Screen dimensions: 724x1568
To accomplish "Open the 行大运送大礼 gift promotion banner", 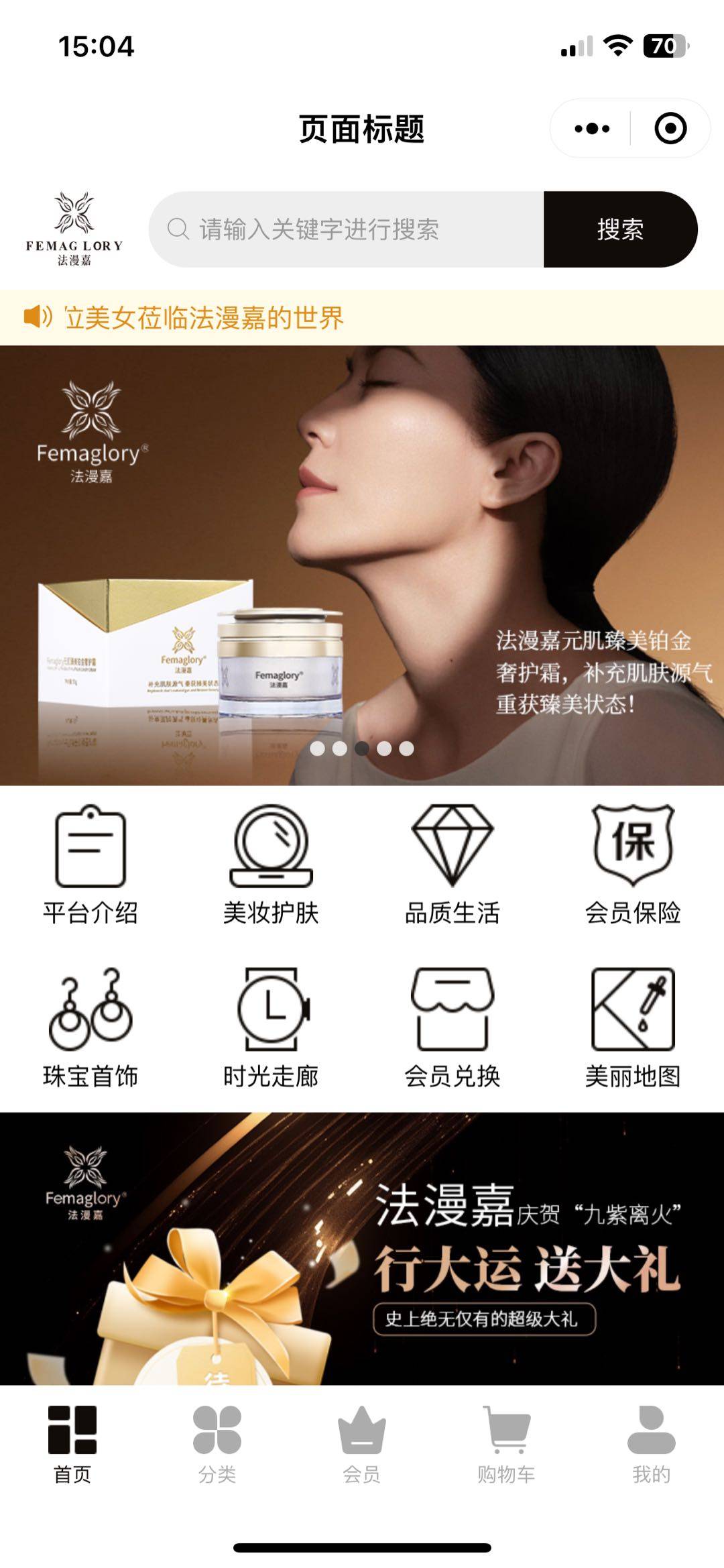I will point(362,1247).
